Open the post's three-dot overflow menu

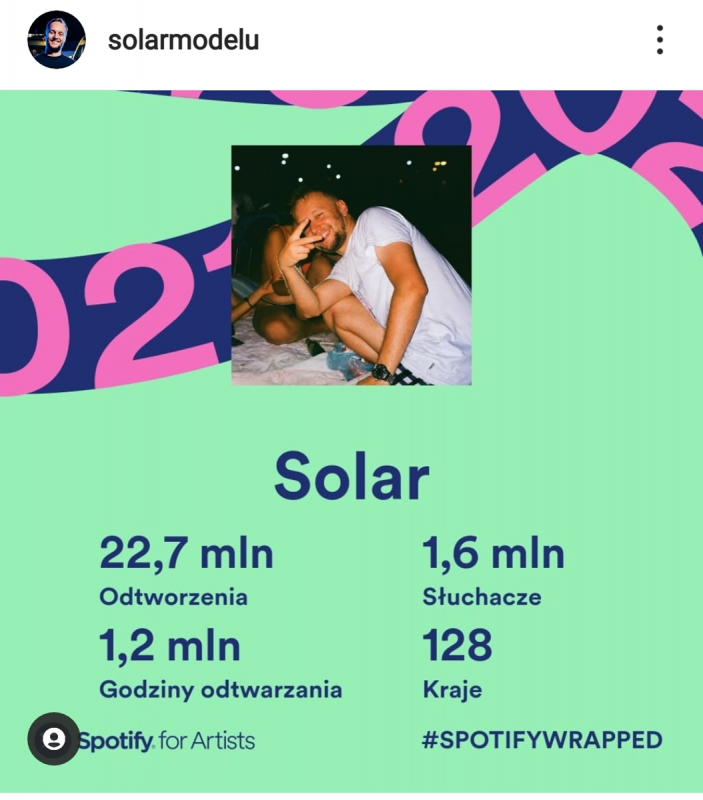click(660, 40)
